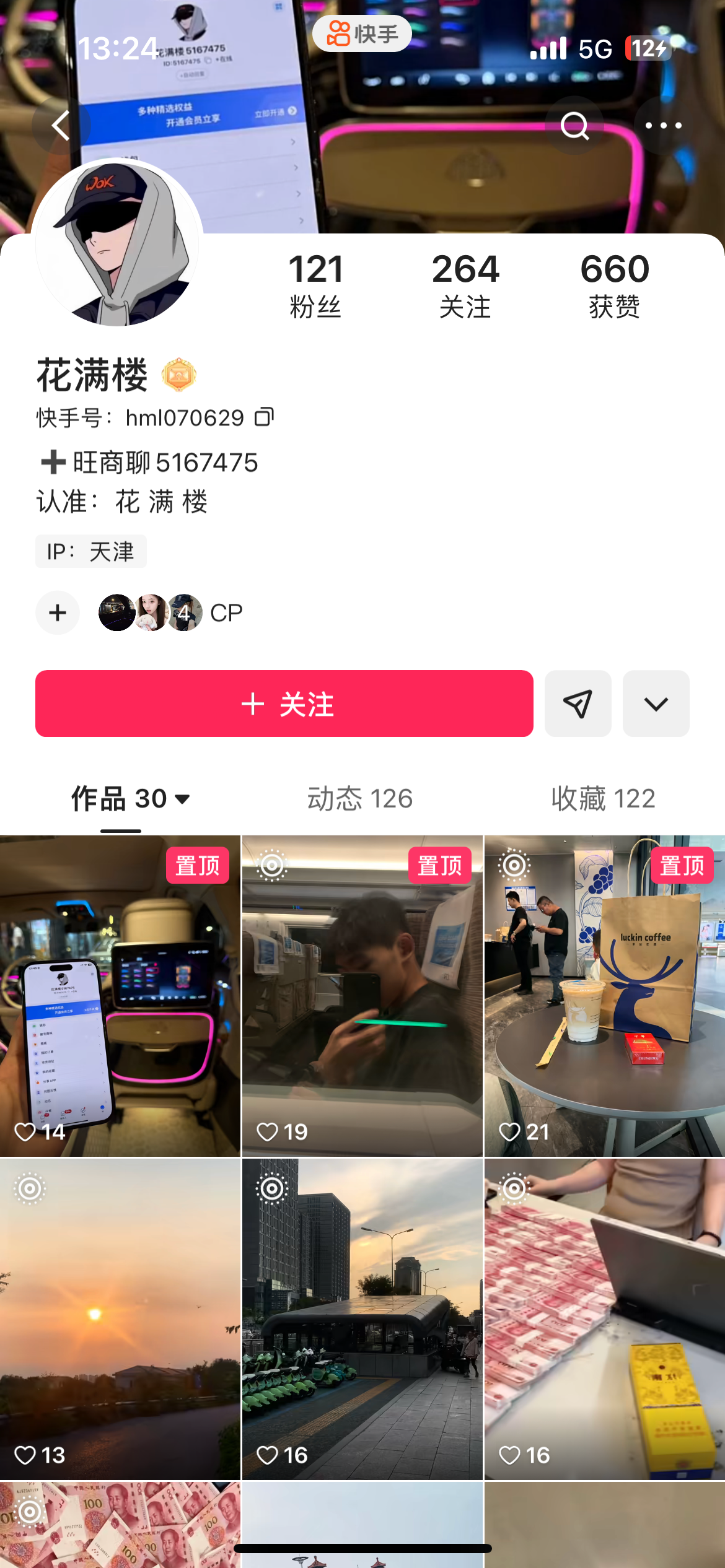
Task: Open the CP members group
Action: [x=170, y=613]
